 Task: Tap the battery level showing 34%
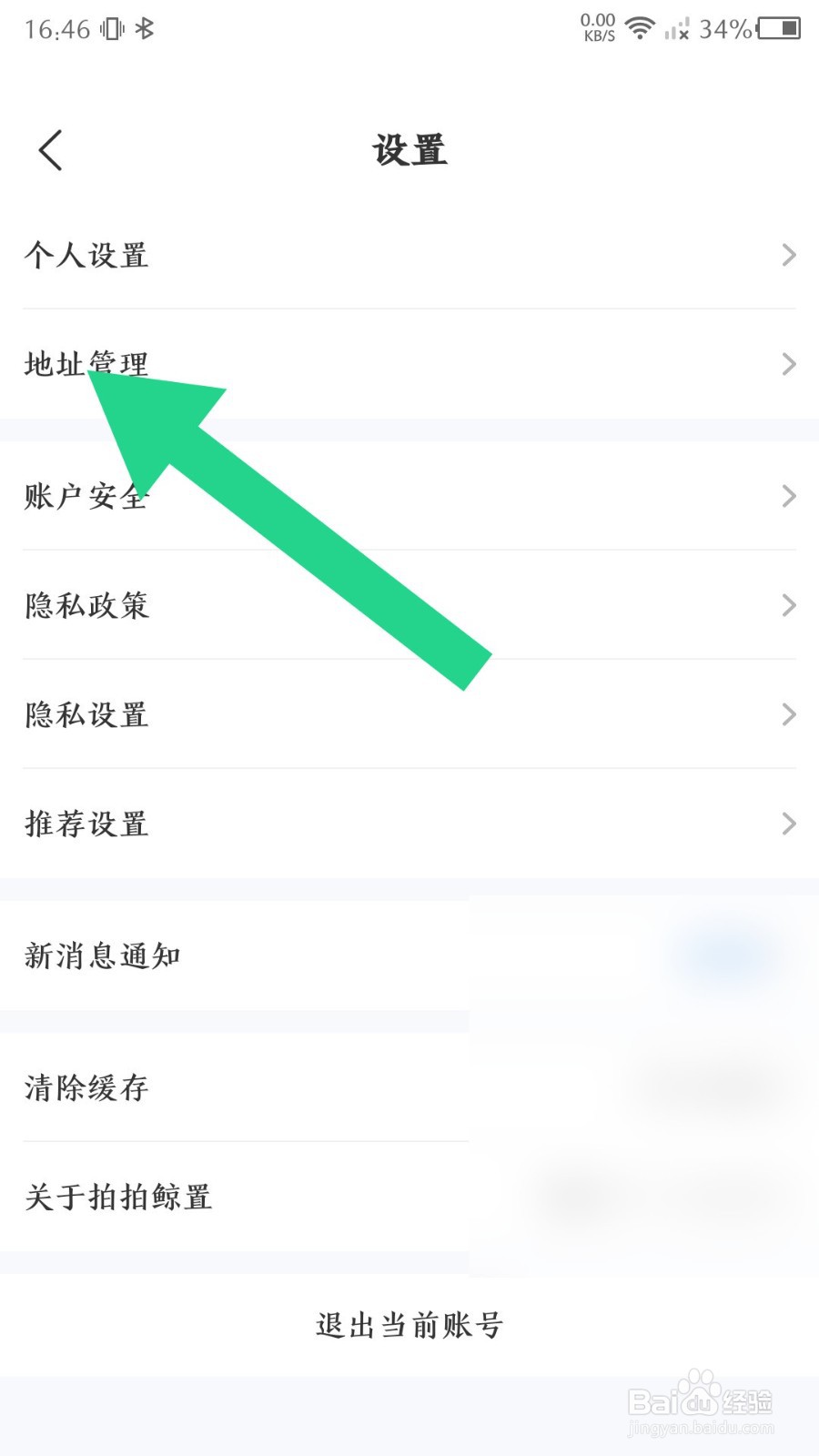click(723, 30)
